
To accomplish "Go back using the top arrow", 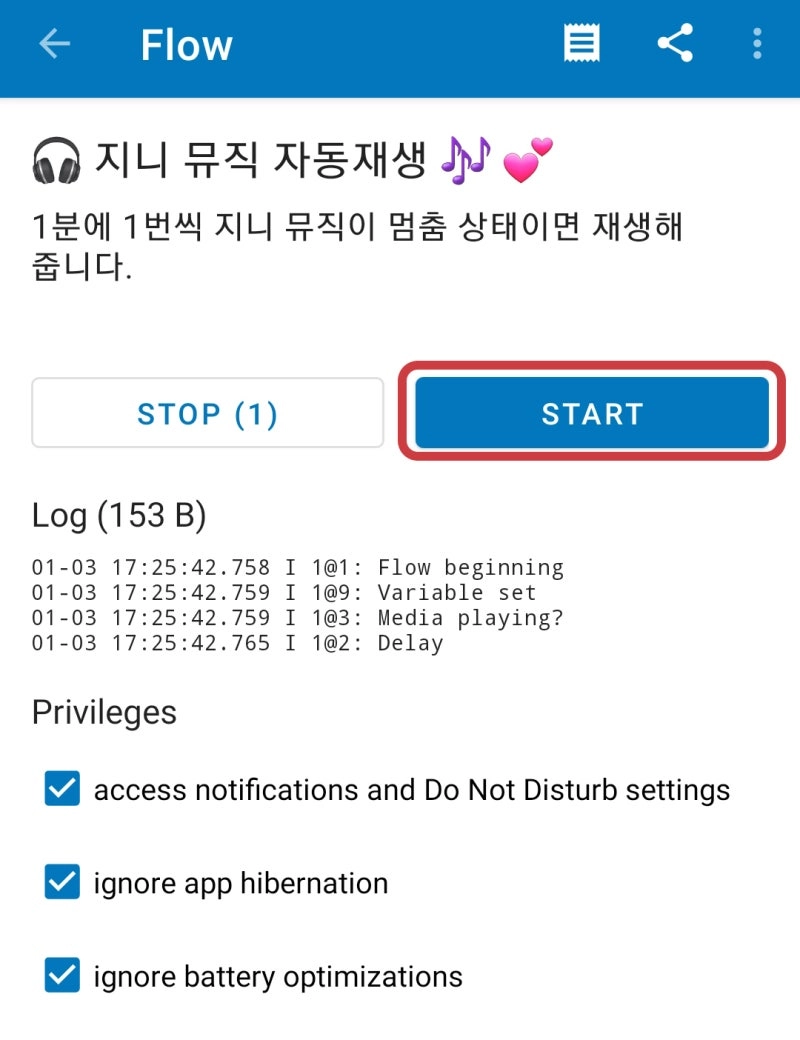I will 55,44.
